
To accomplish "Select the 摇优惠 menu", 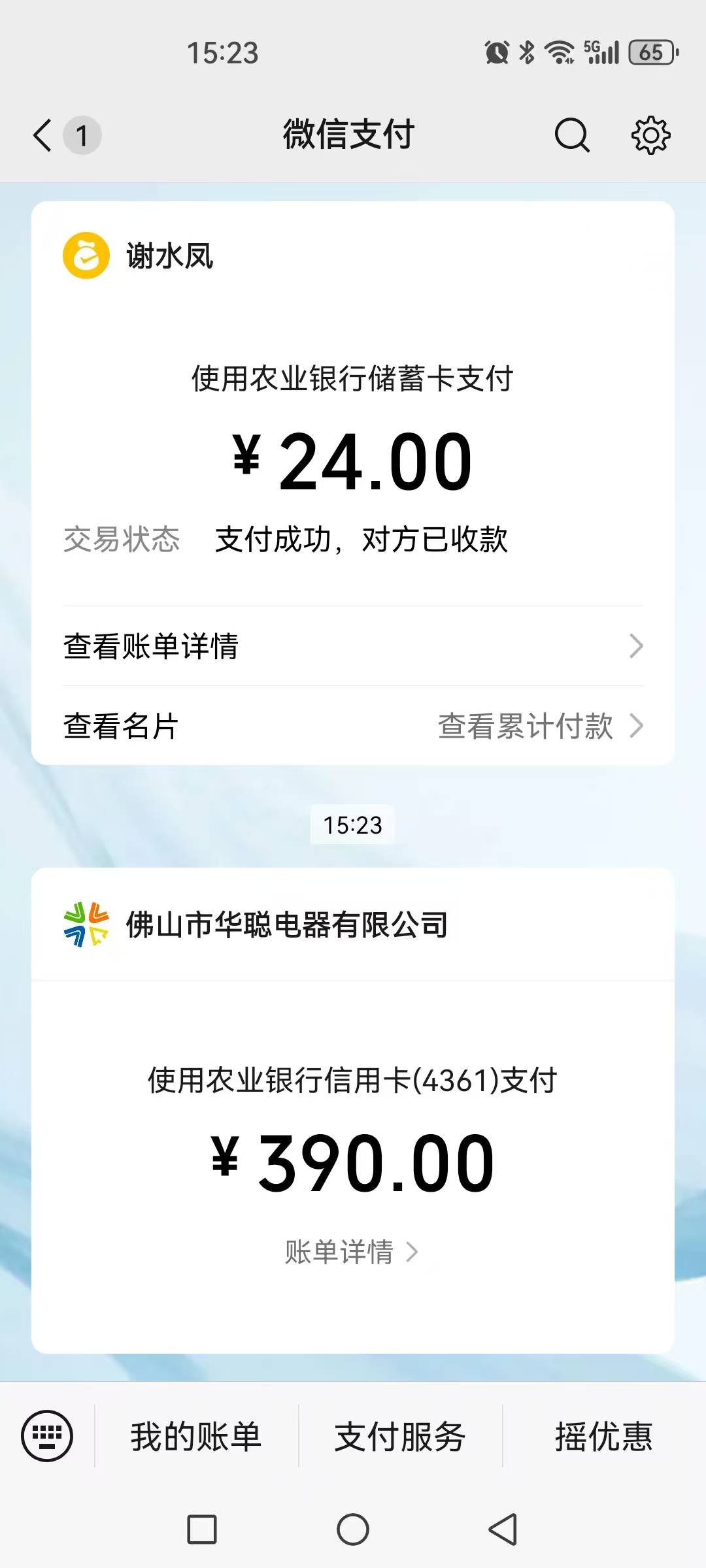I will pyautogui.click(x=603, y=1437).
